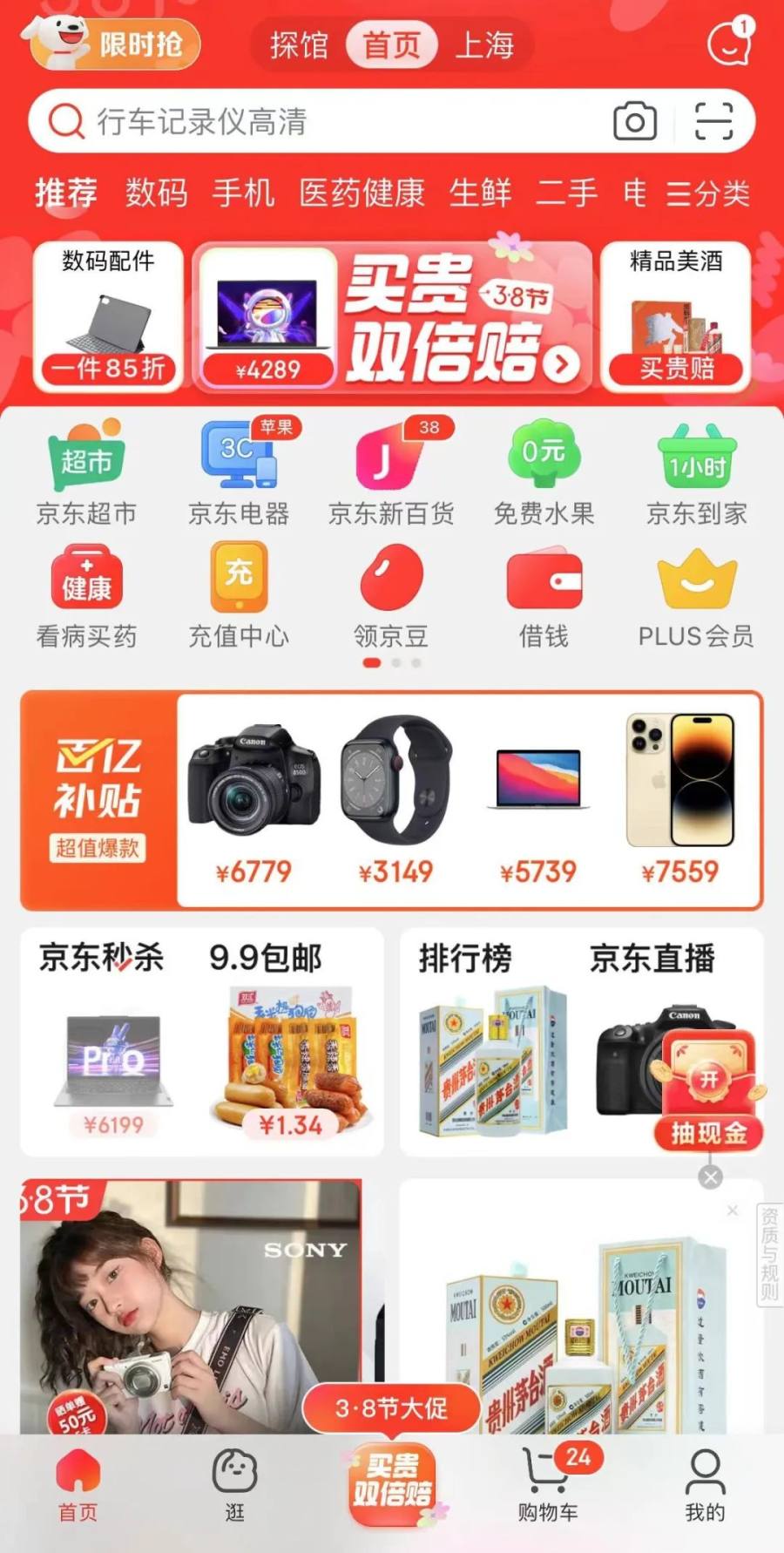Open the scan code icon
Image resolution: width=784 pixels, height=1553 pixels.
coord(713,121)
